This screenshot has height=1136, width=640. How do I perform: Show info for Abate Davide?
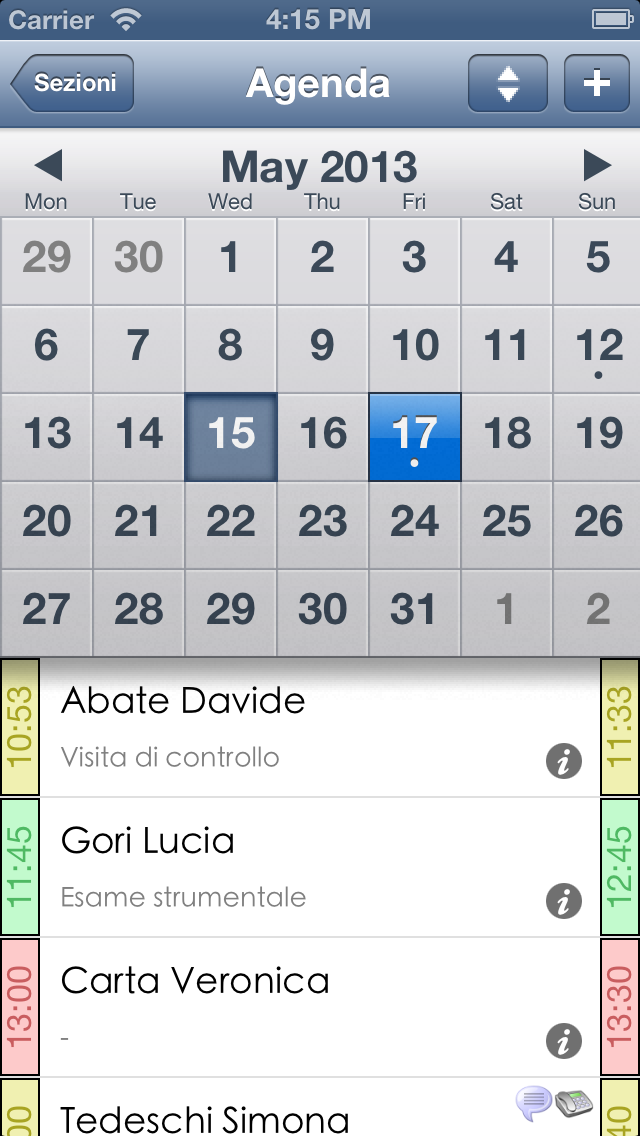point(564,762)
